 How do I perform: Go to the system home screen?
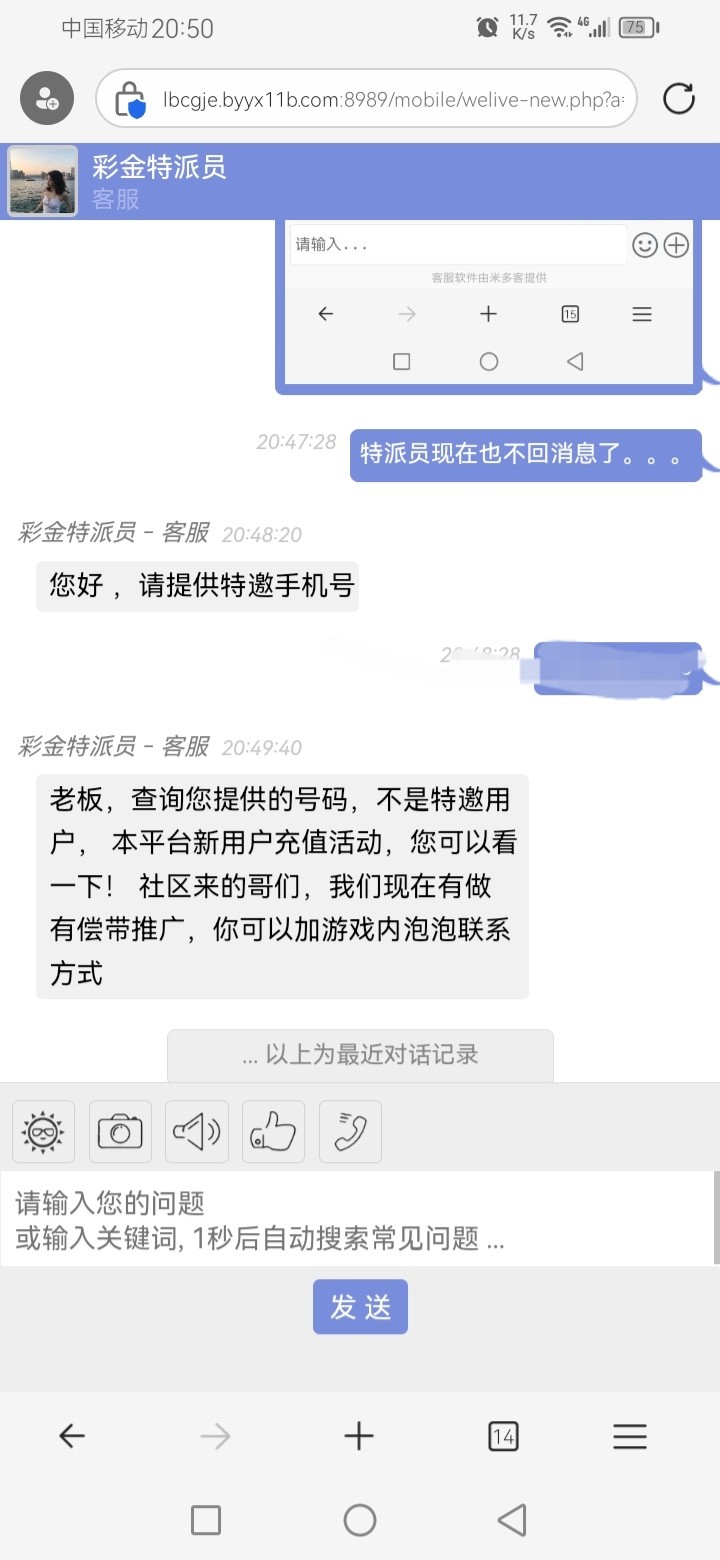(x=360, y=1521)
